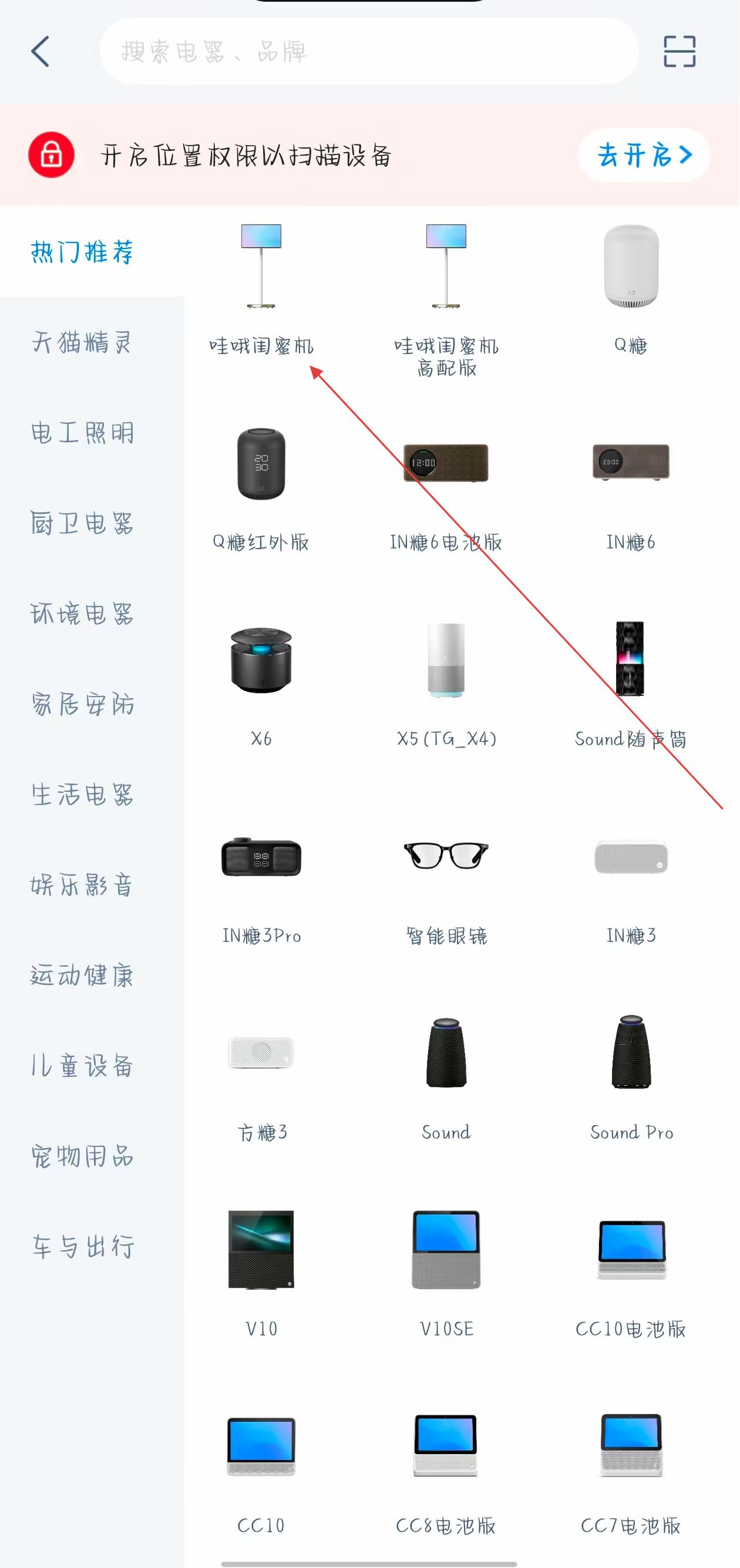
Task: Select the Q糖 speaker
Action: point(630,286)
